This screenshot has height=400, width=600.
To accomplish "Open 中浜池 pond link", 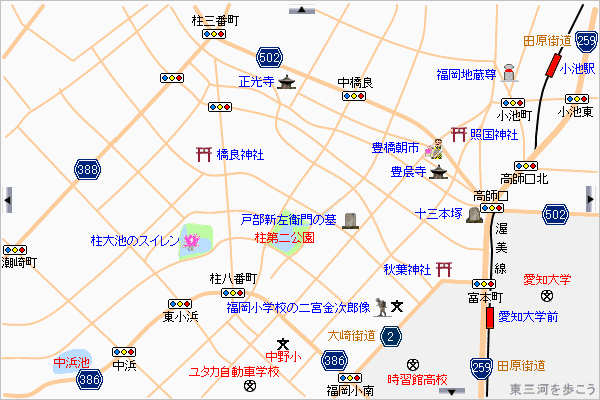I will pyautogui.click(x=71, y=363).
